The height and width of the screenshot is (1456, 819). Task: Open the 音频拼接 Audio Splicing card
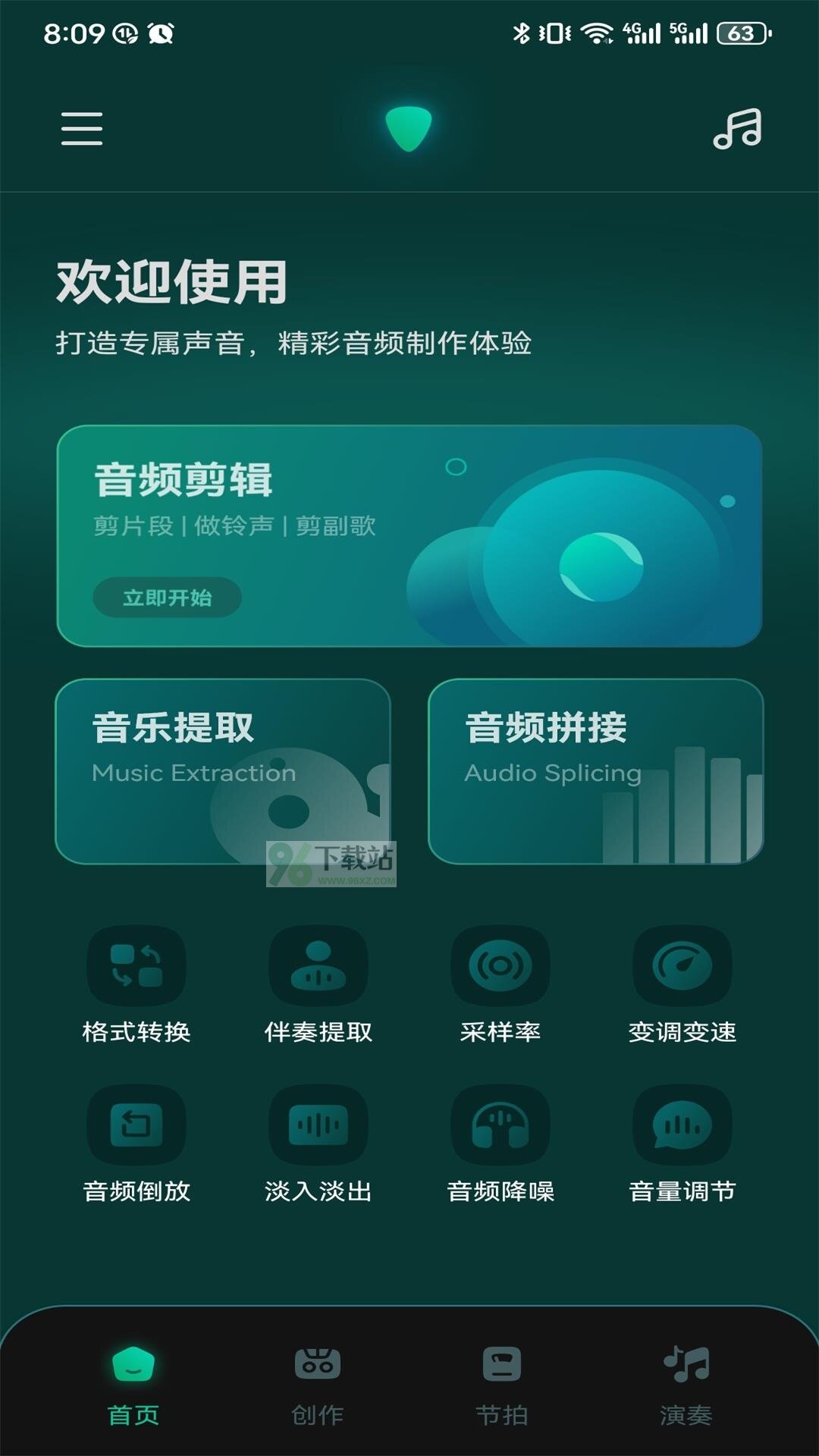point(596,771)
